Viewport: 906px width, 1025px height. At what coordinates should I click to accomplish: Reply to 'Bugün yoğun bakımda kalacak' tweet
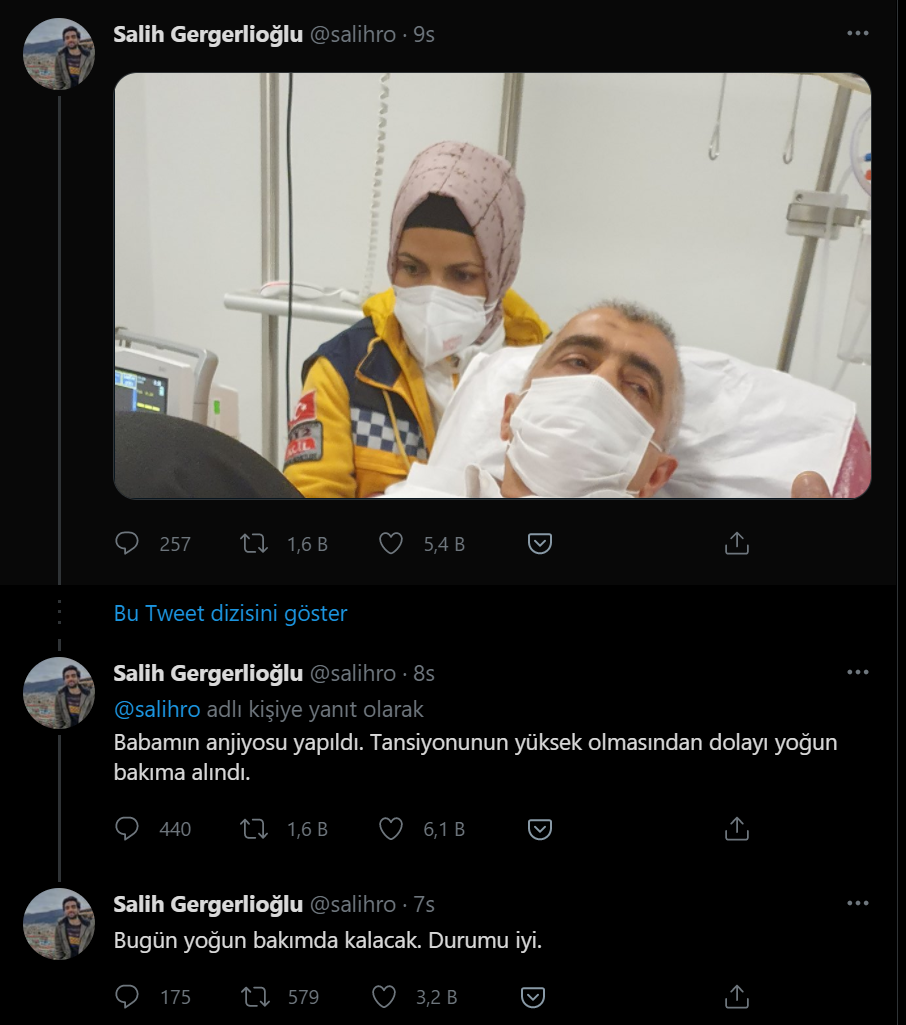coord(127,996)
